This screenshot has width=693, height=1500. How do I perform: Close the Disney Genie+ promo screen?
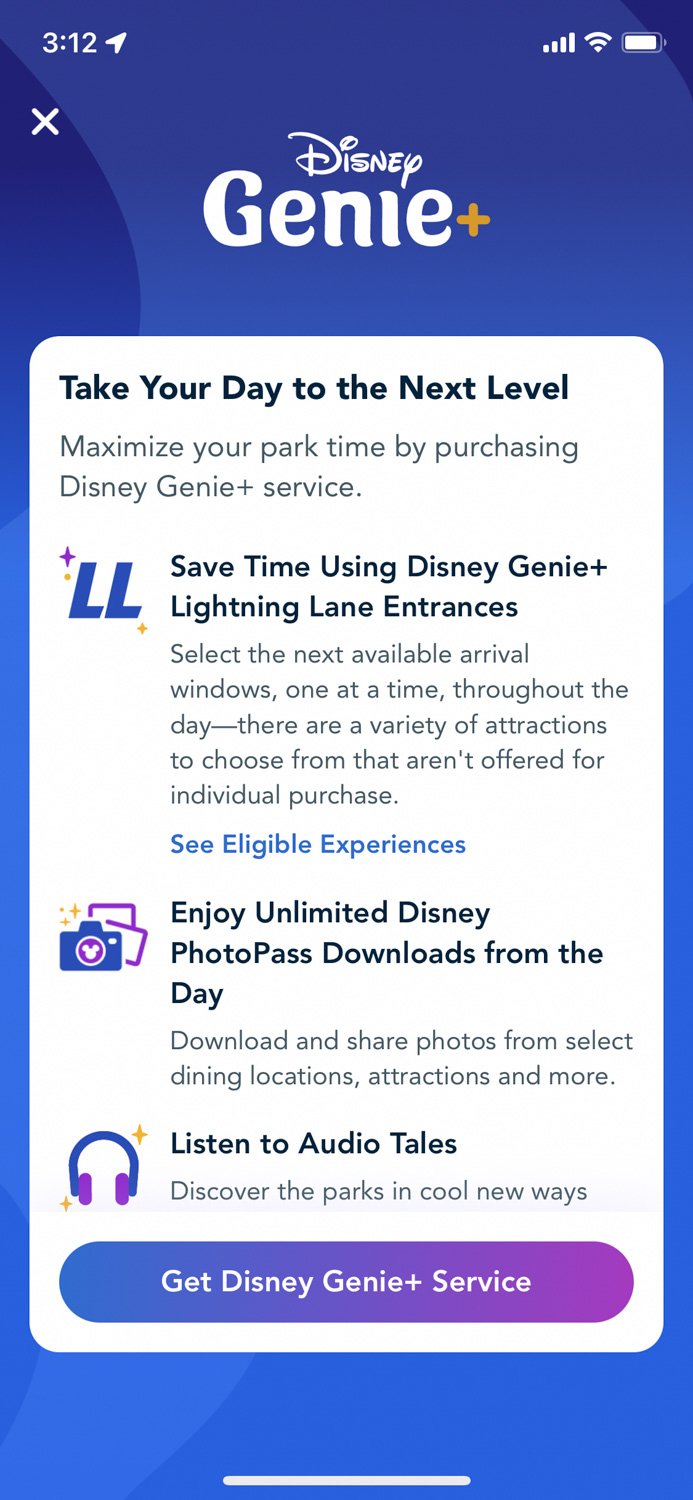[x=45, y=122]
